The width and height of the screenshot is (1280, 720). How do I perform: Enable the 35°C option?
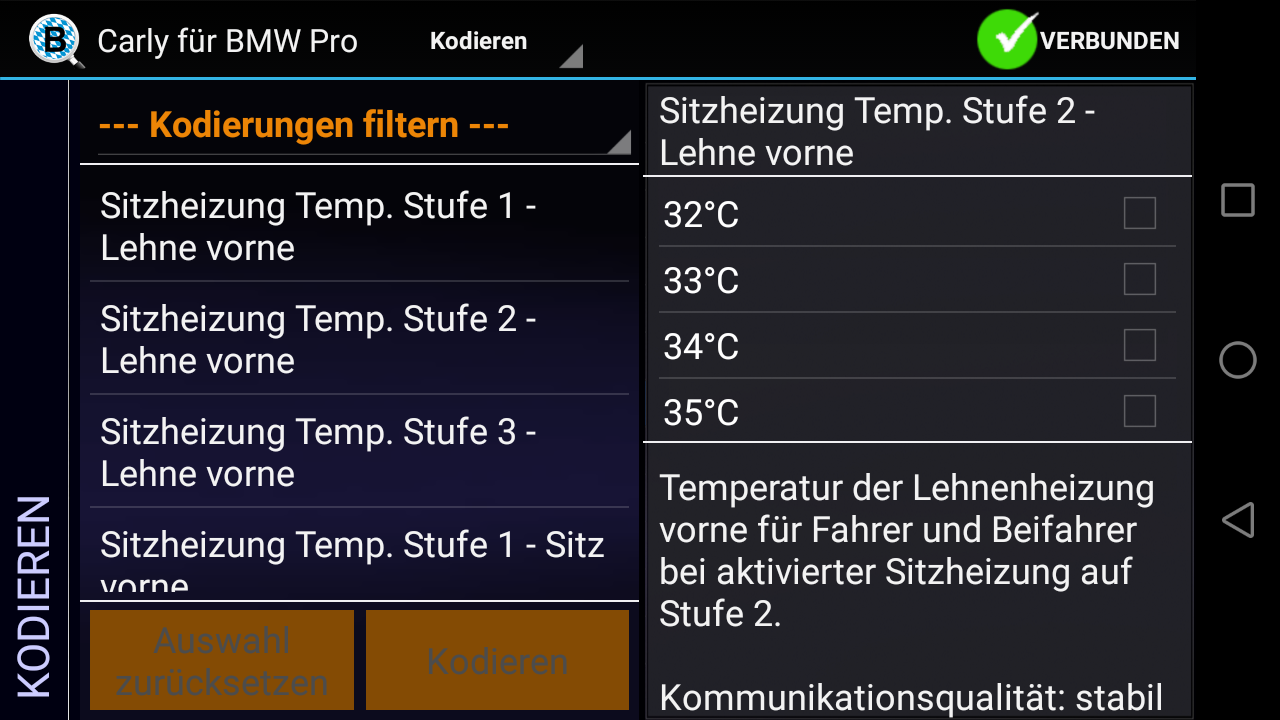coord(1139,411)
